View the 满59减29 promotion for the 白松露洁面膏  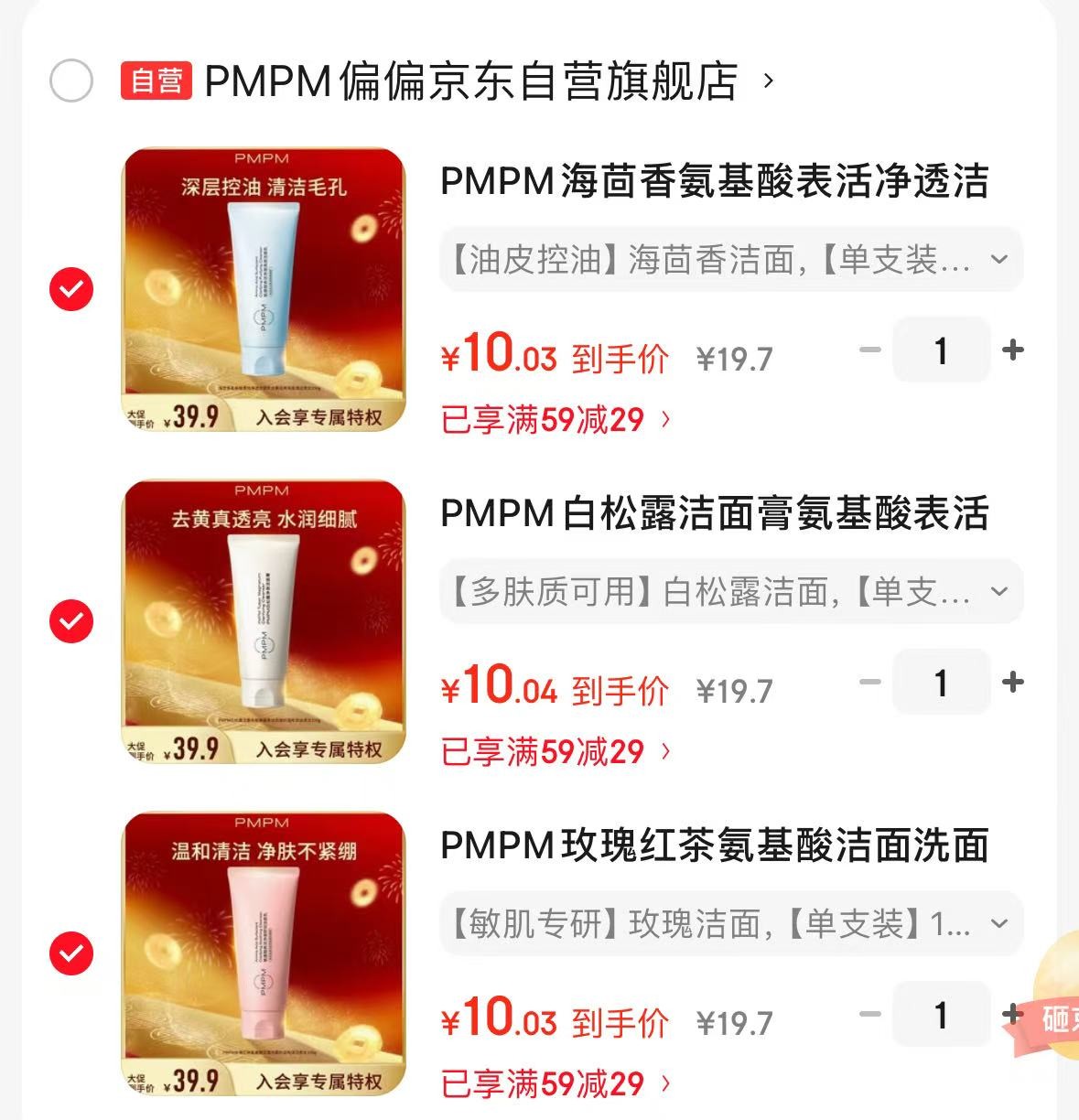[556, 752]
